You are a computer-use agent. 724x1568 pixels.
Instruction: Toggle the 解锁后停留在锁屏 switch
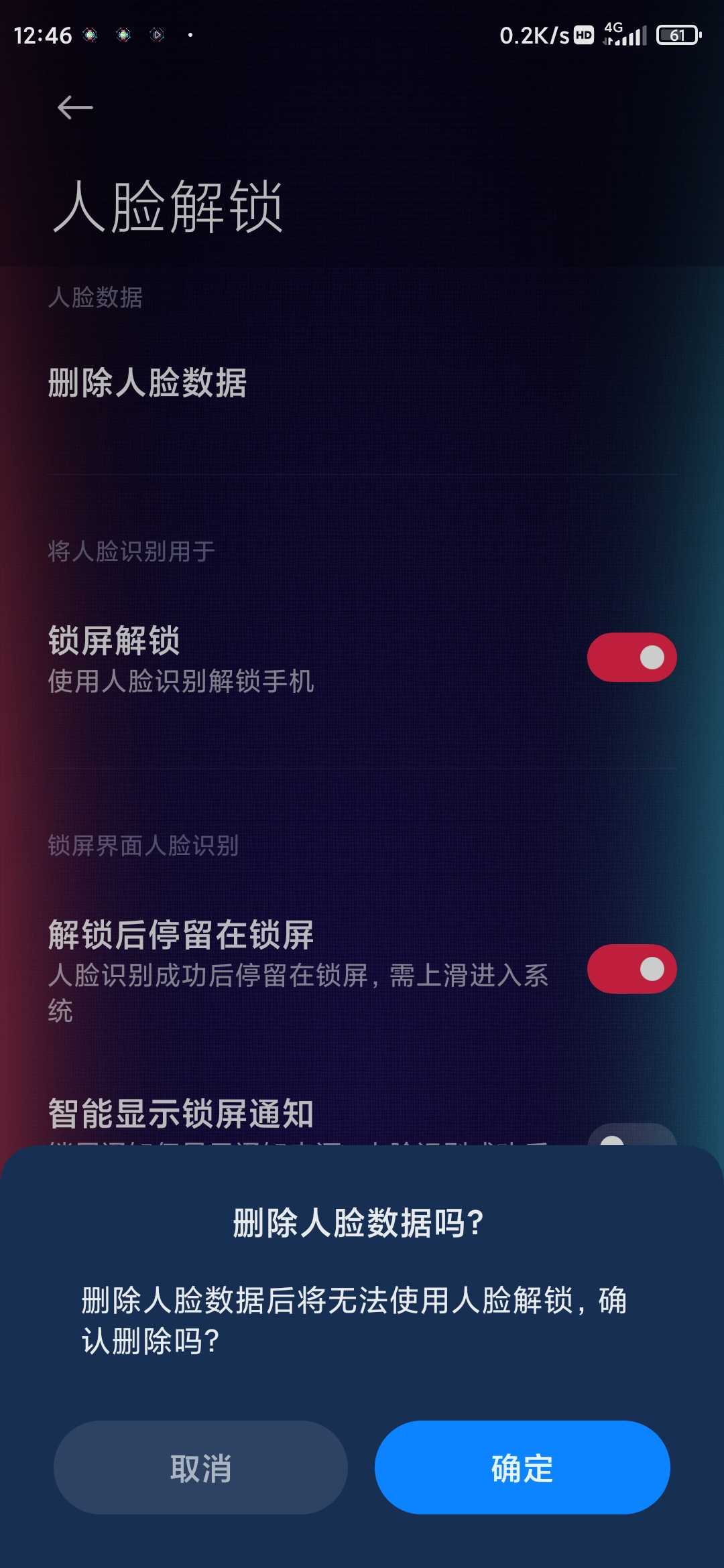(x=631, y=969)
